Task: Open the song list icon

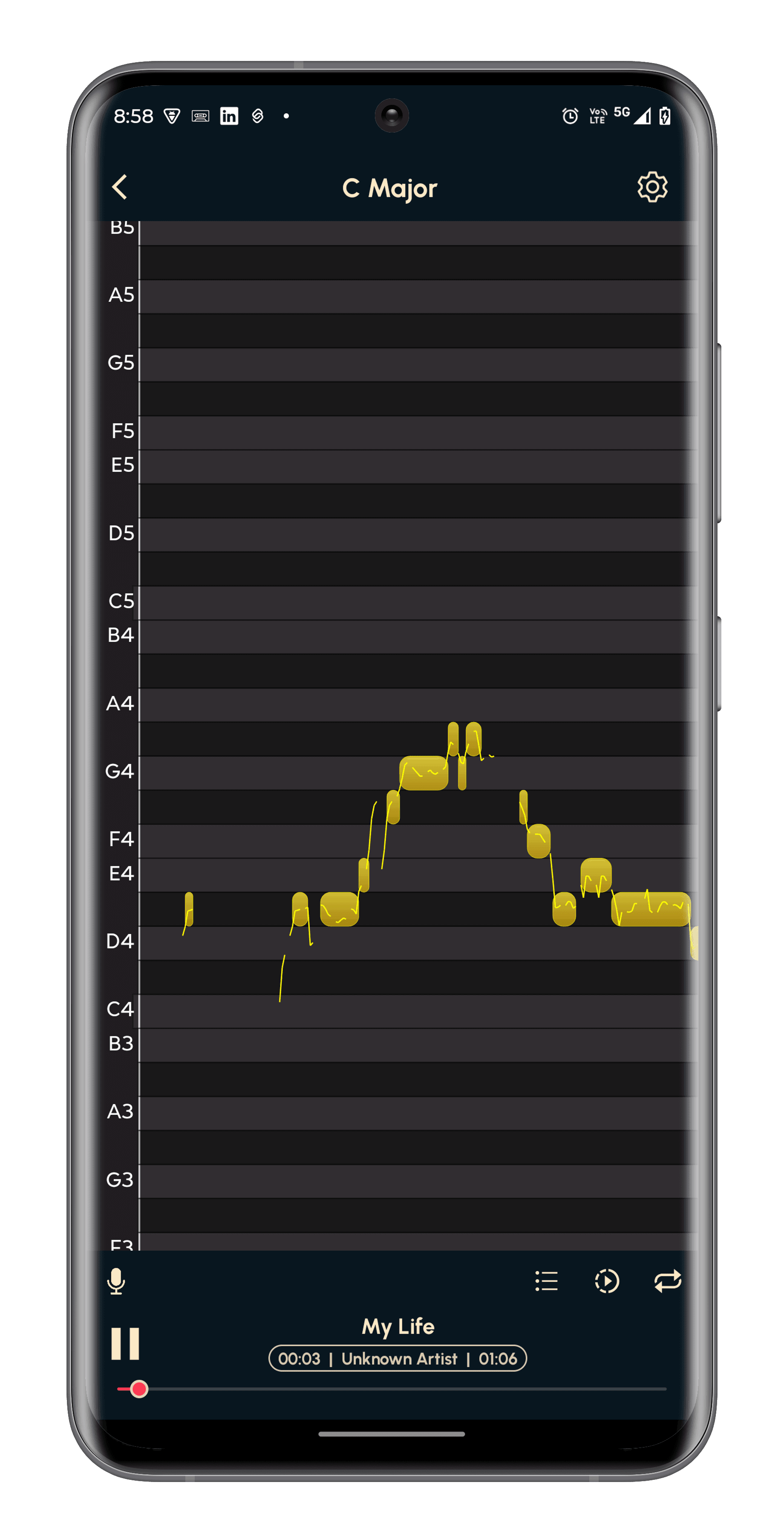Action: 547,1281
